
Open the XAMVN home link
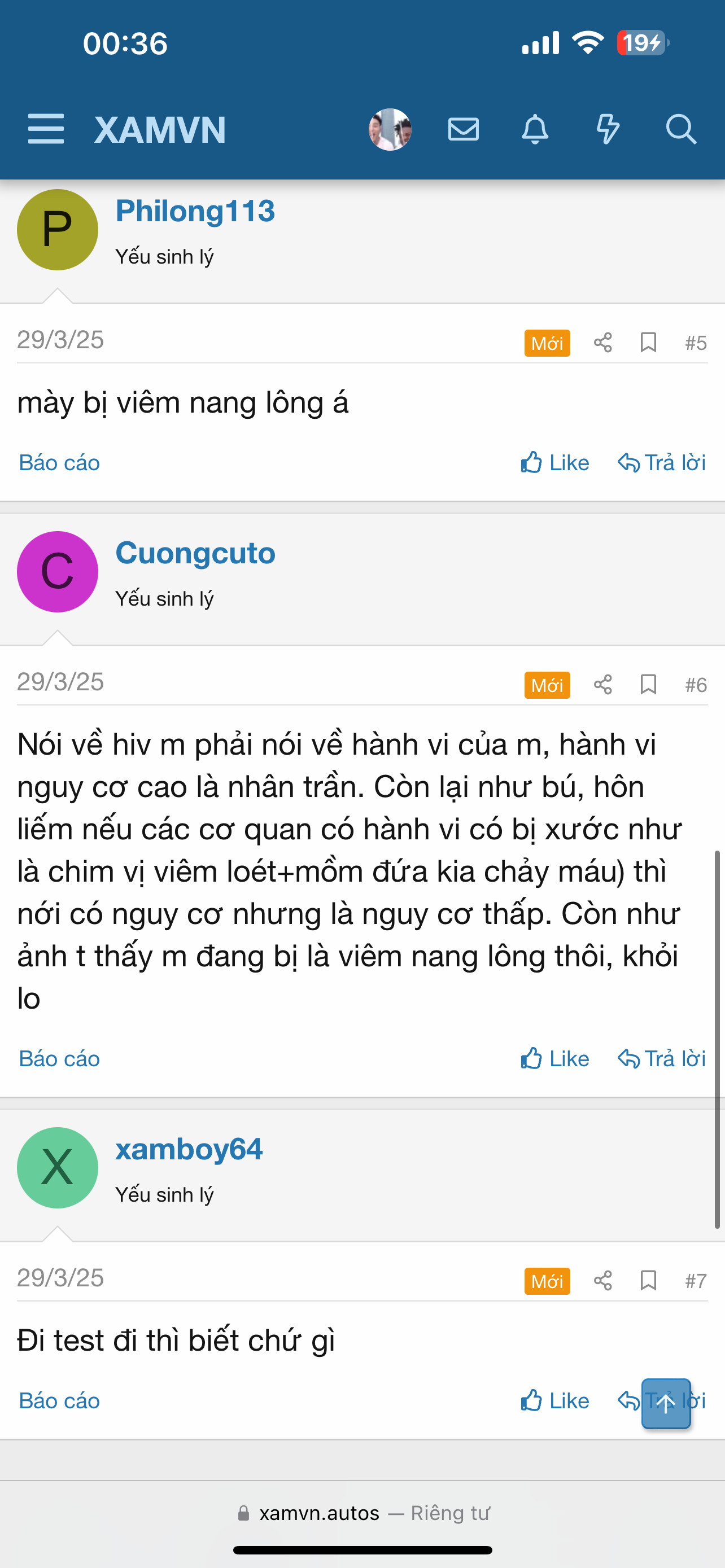click(160, 130)
